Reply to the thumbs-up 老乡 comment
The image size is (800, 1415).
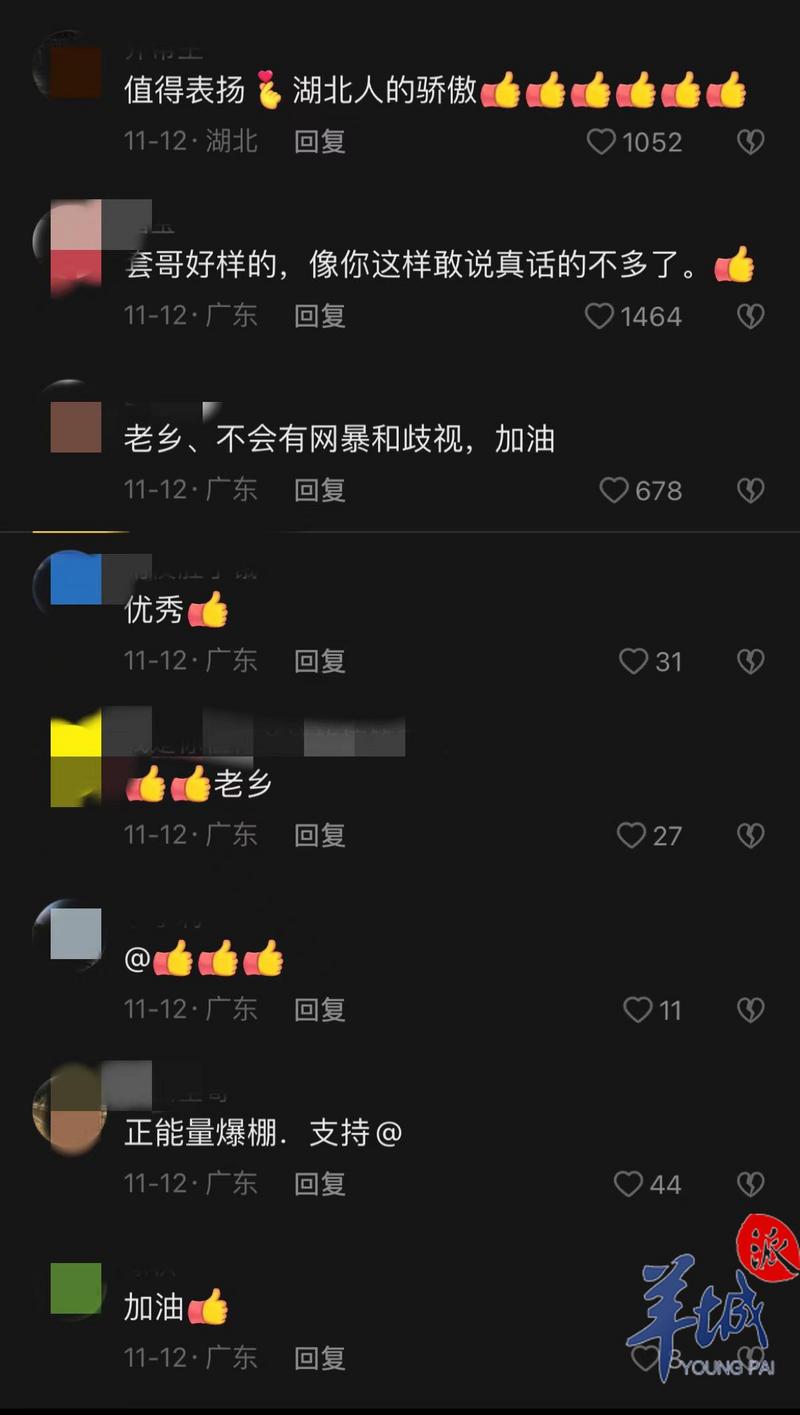pos(320,835)
